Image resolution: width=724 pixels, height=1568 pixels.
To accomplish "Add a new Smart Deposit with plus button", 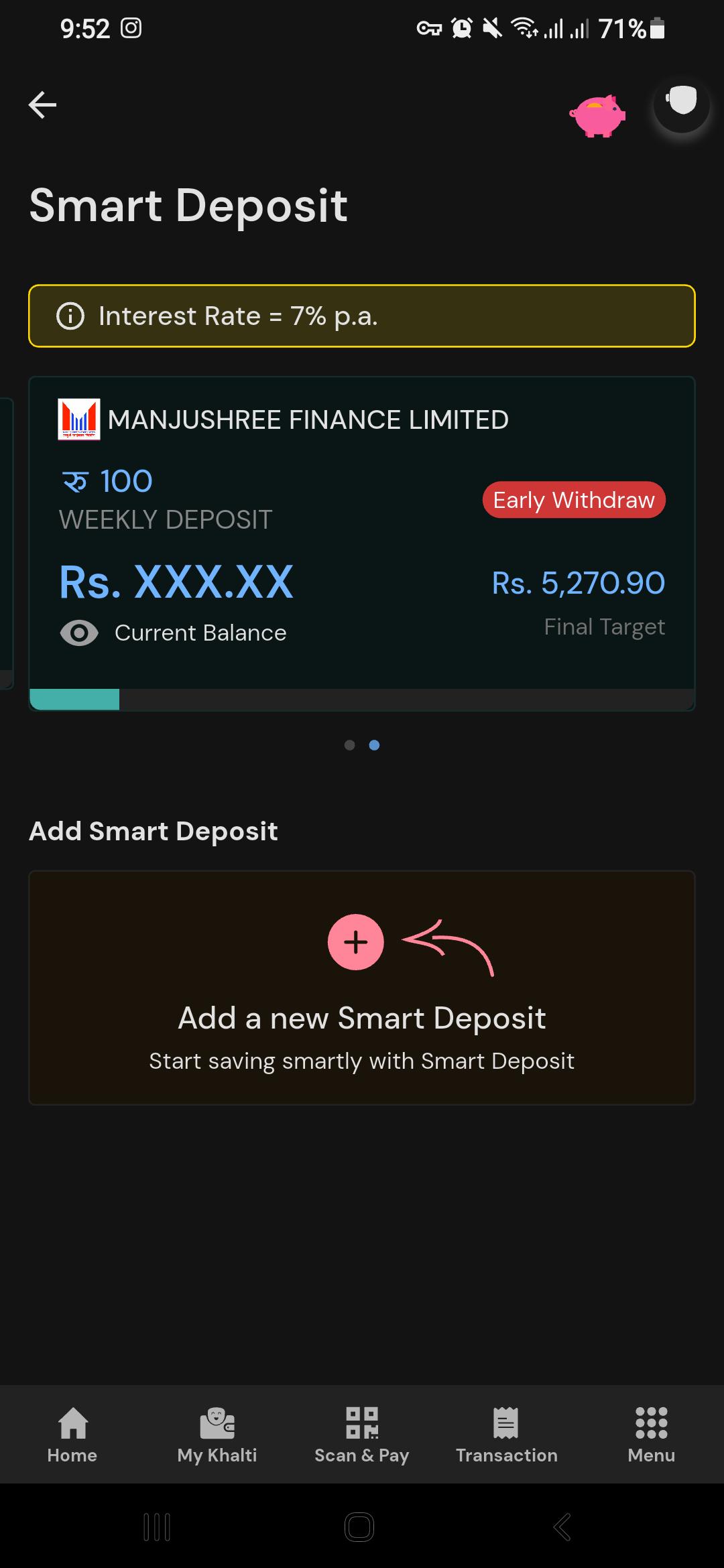I will click(x=356, y=942).
